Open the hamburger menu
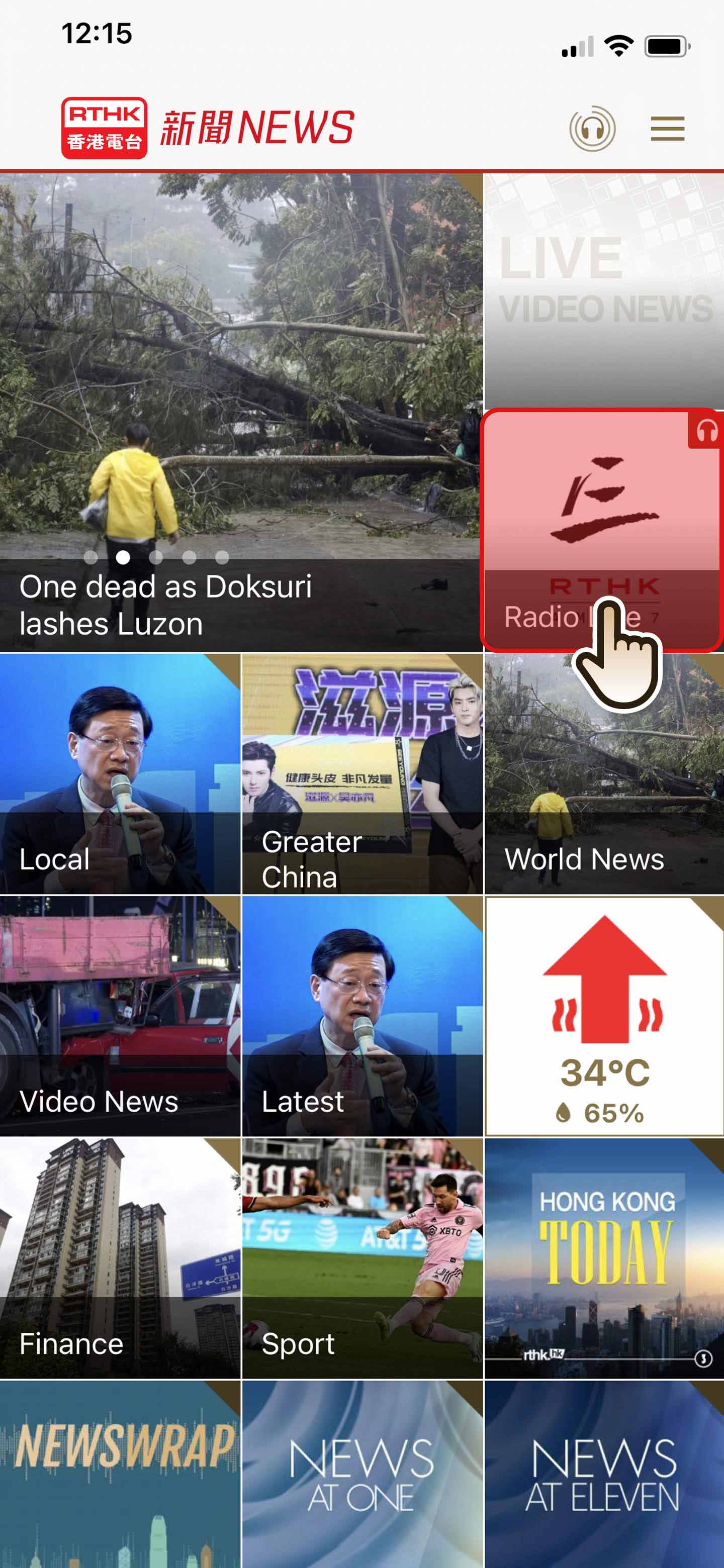Screen dimensions: 724x1568 [667, 129]
